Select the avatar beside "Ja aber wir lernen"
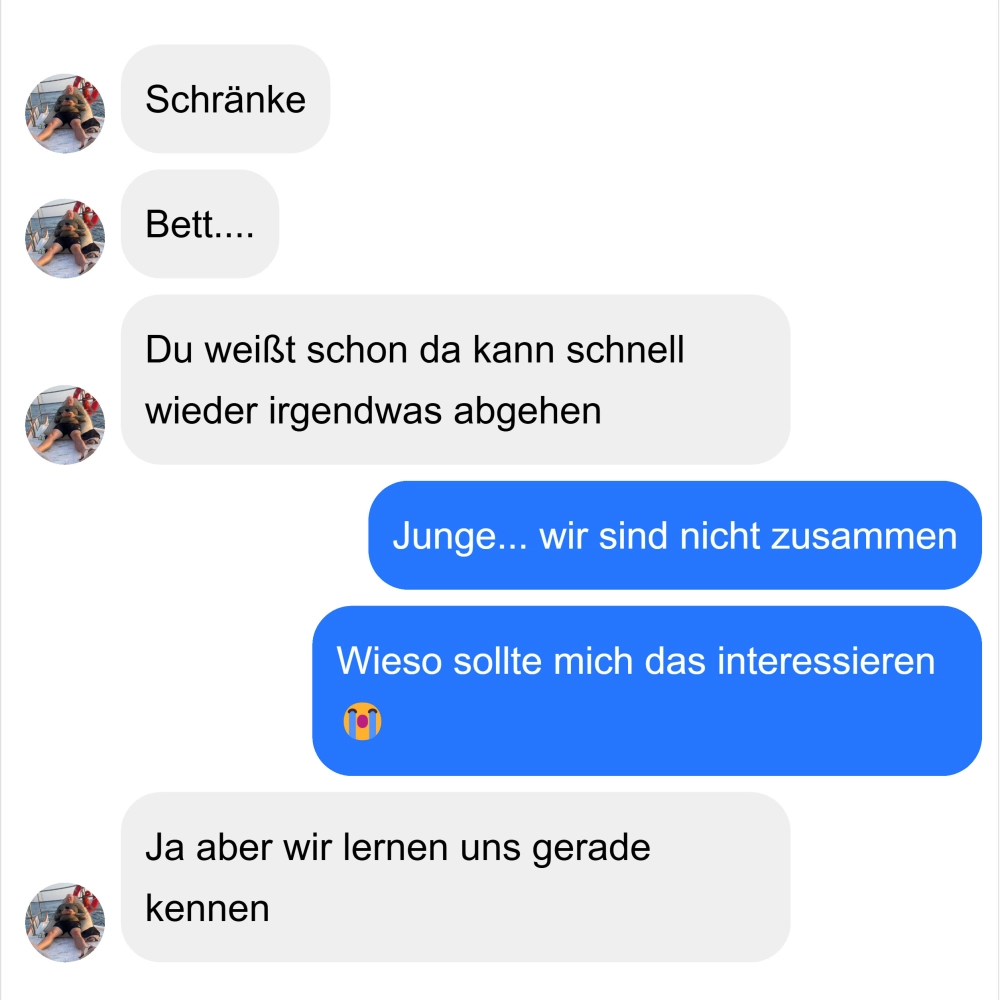The image size is (1000, 1000). [x=65, y=922]
